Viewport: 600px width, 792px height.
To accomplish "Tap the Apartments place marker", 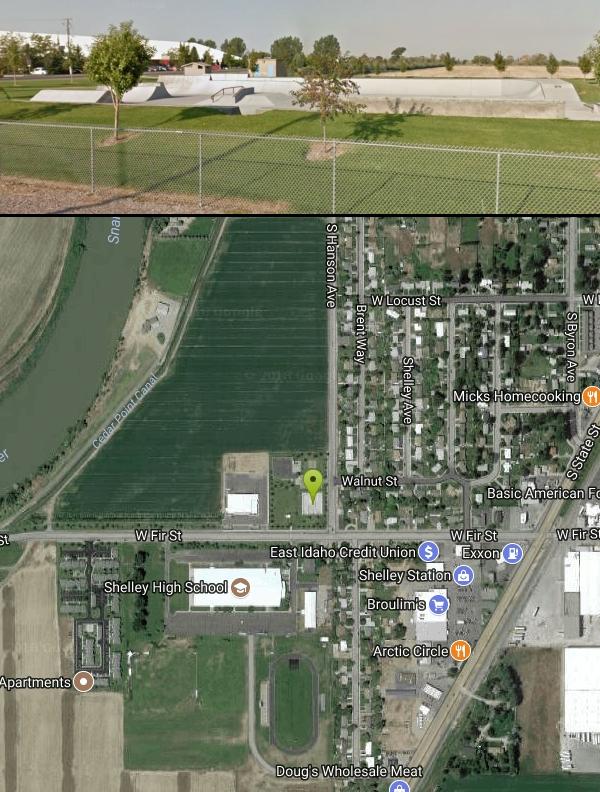I will pyautogui.click(x=84, y=682).
